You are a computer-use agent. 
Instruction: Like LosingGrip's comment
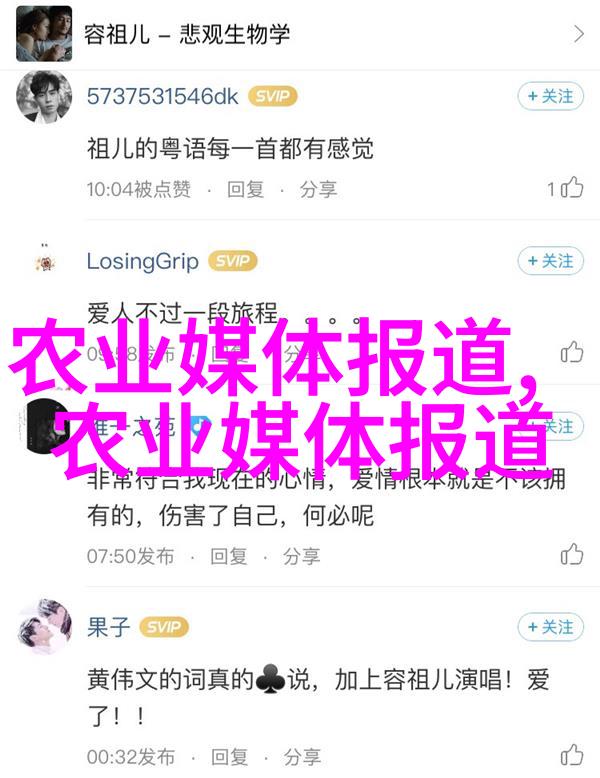click(571, 352)
